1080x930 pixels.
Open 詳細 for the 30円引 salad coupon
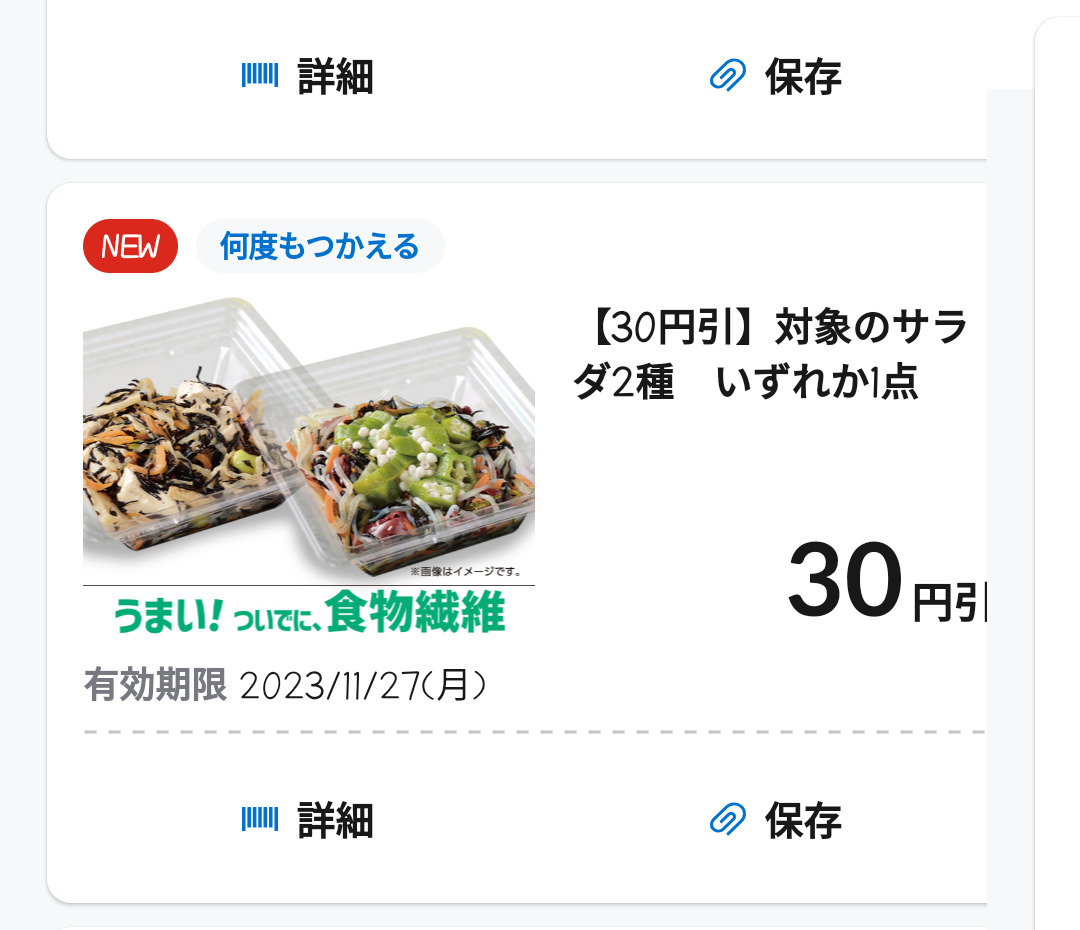pos(308,821)
